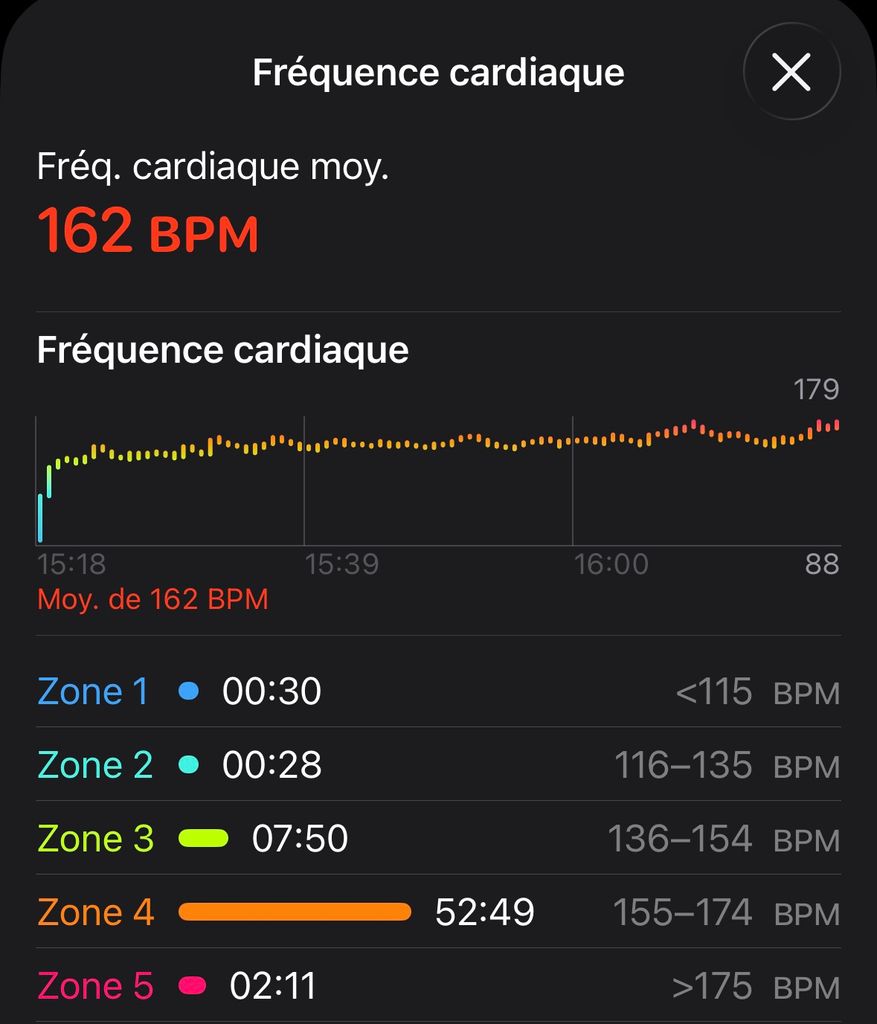The image size is (877, 1024).
Task: Close the Fréquence cardiaque sheet
Action: pyautogui.click(x=791, y=72)
